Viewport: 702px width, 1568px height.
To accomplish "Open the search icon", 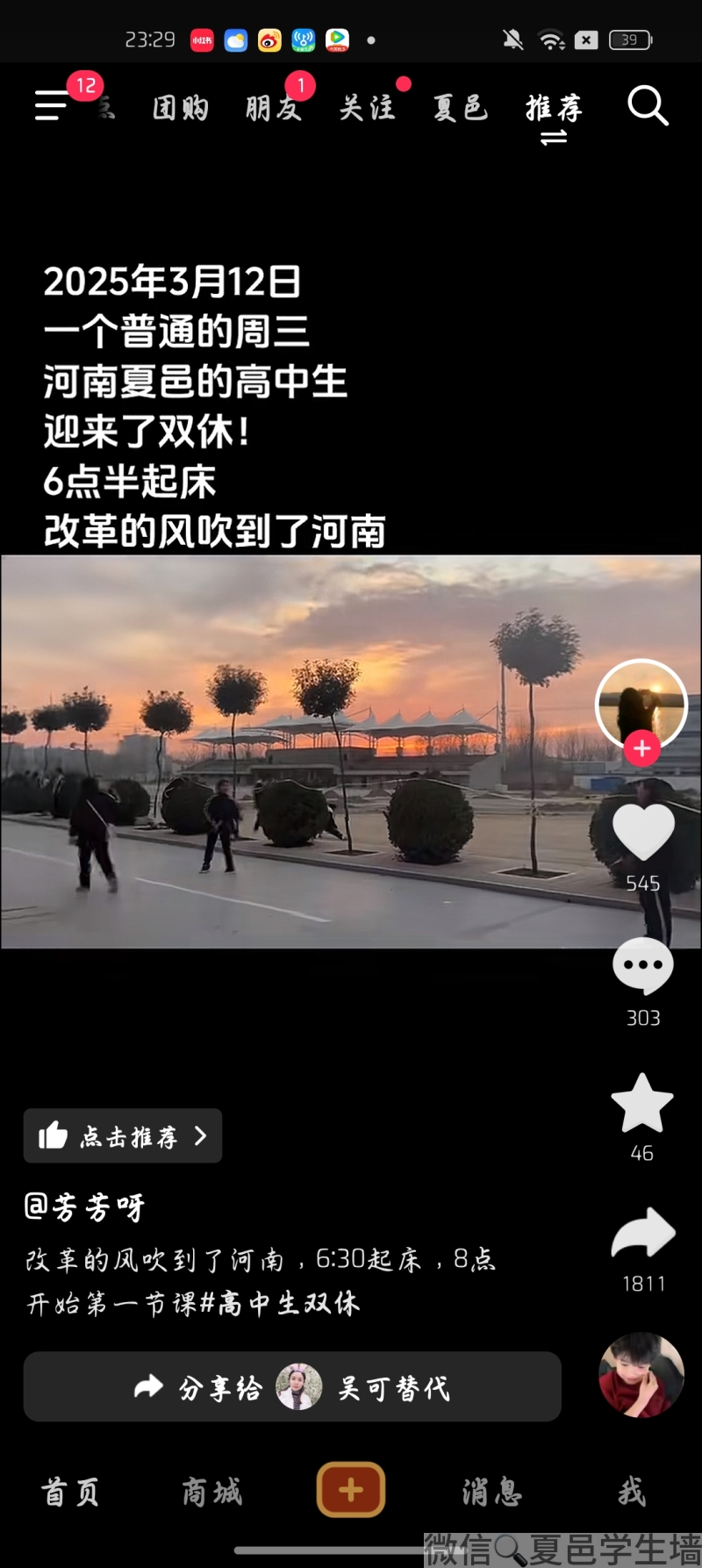I will (648, 106).
